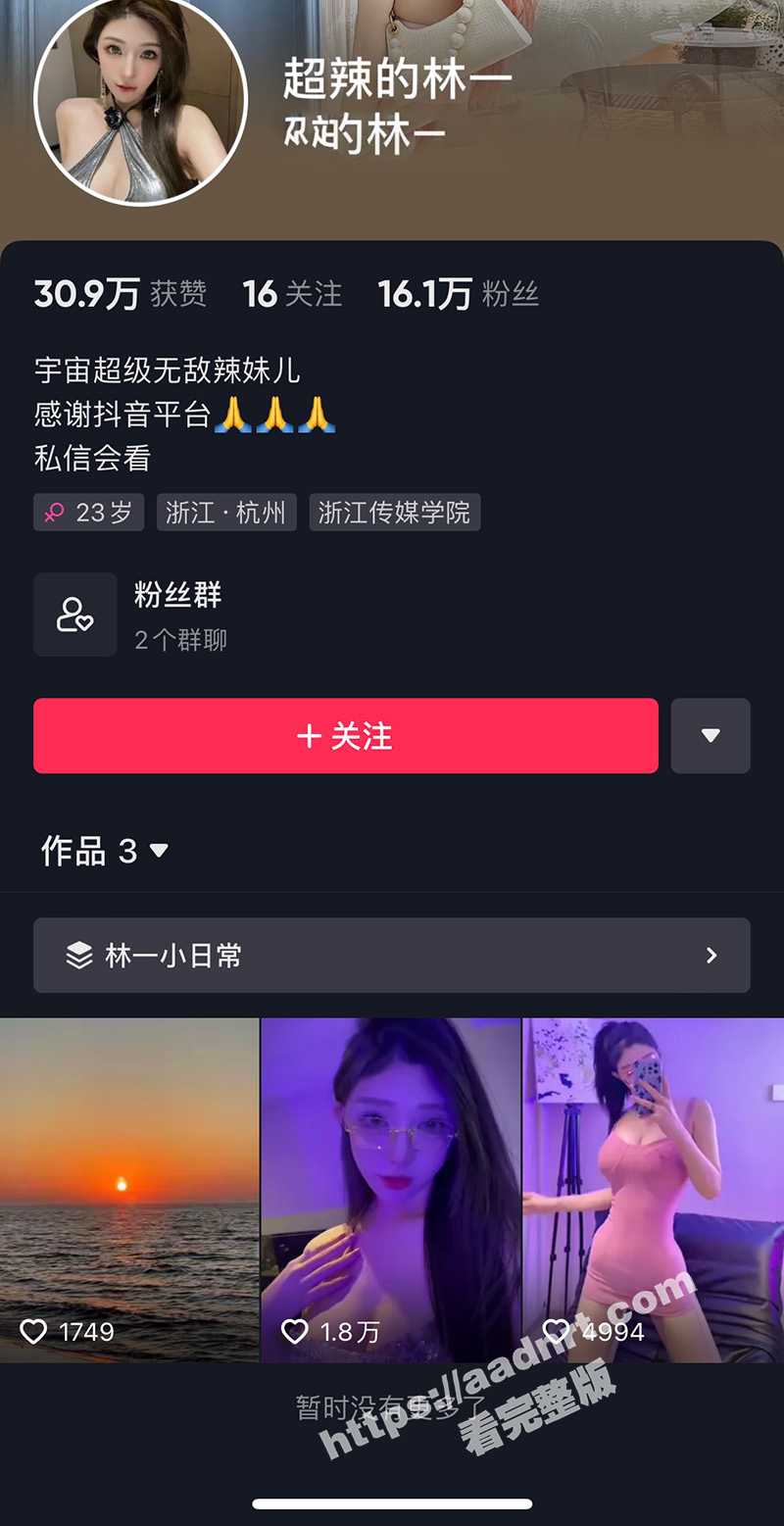This screenshot has width=784, height=1526.
Task: Open the sunset video with 1749 likes
Action: click(128, 1189)
